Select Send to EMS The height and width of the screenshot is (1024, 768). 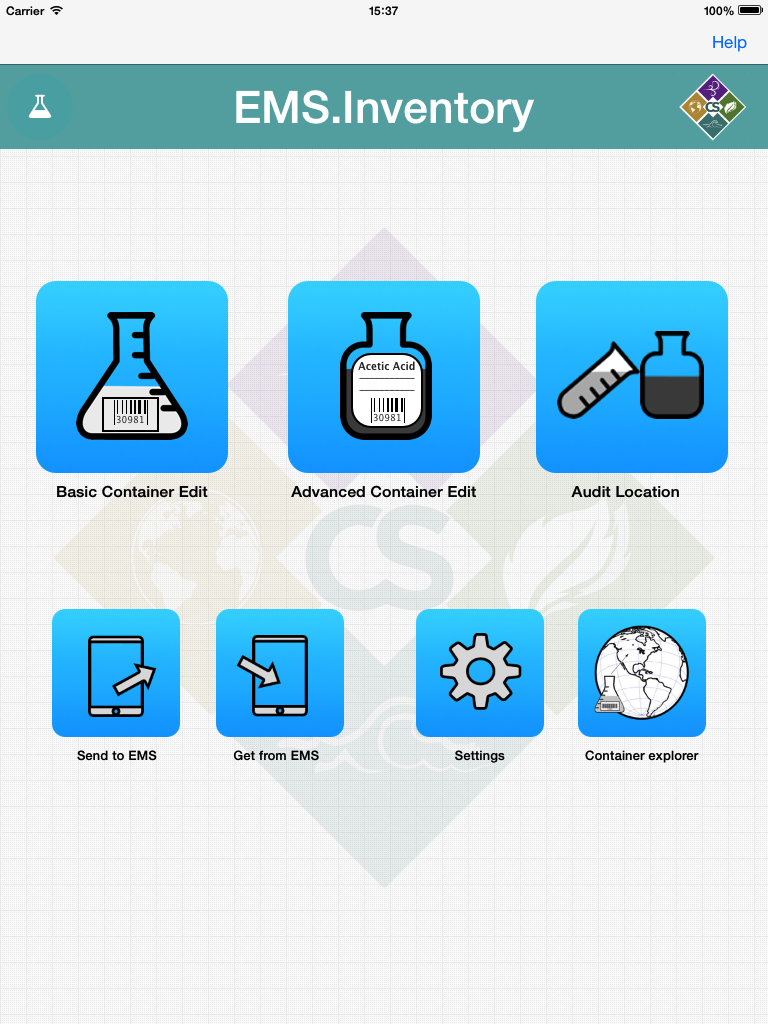[x=116, y=673]
